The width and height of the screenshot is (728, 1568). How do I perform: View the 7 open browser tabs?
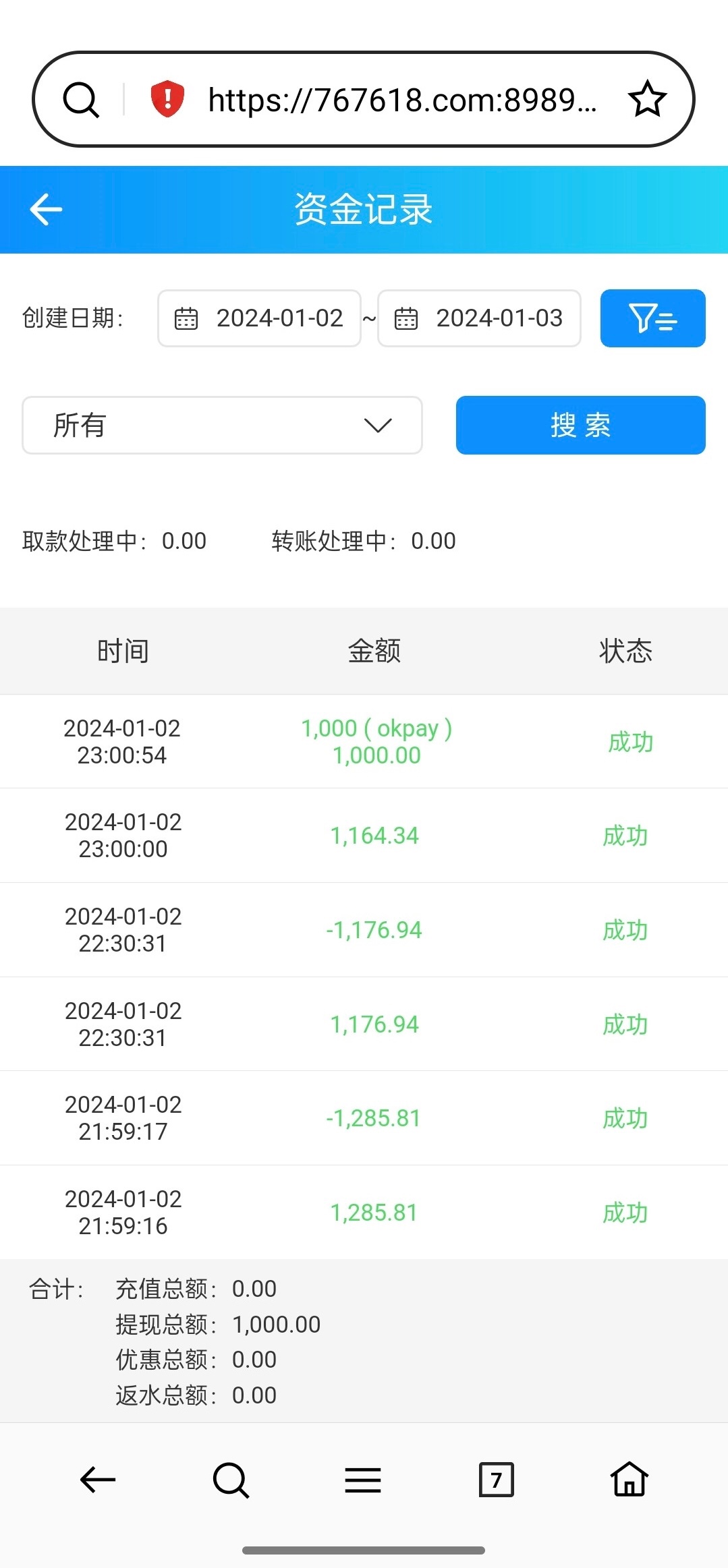[496, 1480]
